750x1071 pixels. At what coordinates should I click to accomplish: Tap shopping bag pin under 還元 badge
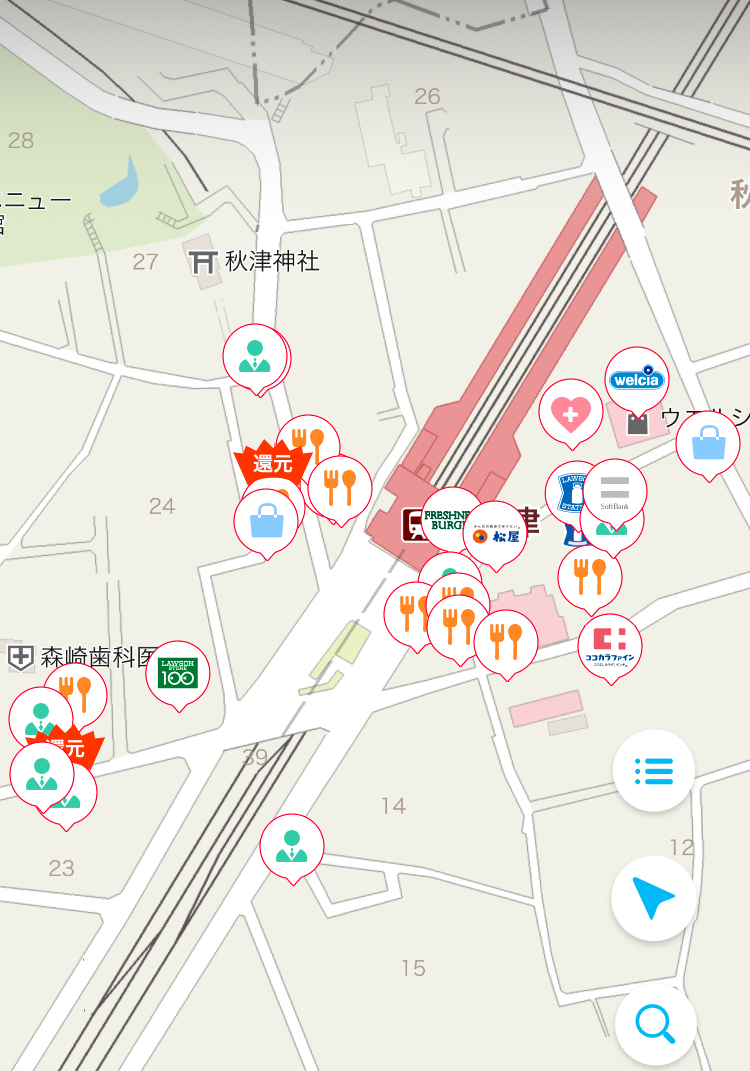tap(266, 521)
